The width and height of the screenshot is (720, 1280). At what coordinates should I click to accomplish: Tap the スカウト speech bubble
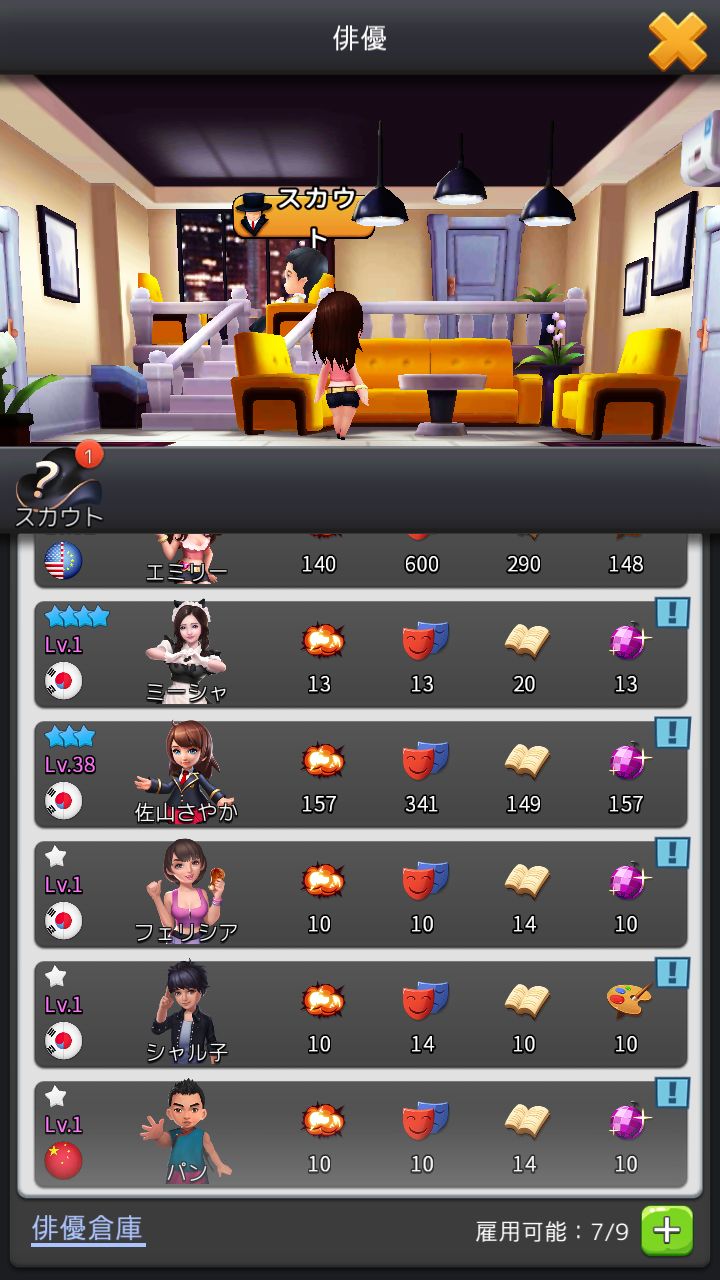[x=304, y=216]
